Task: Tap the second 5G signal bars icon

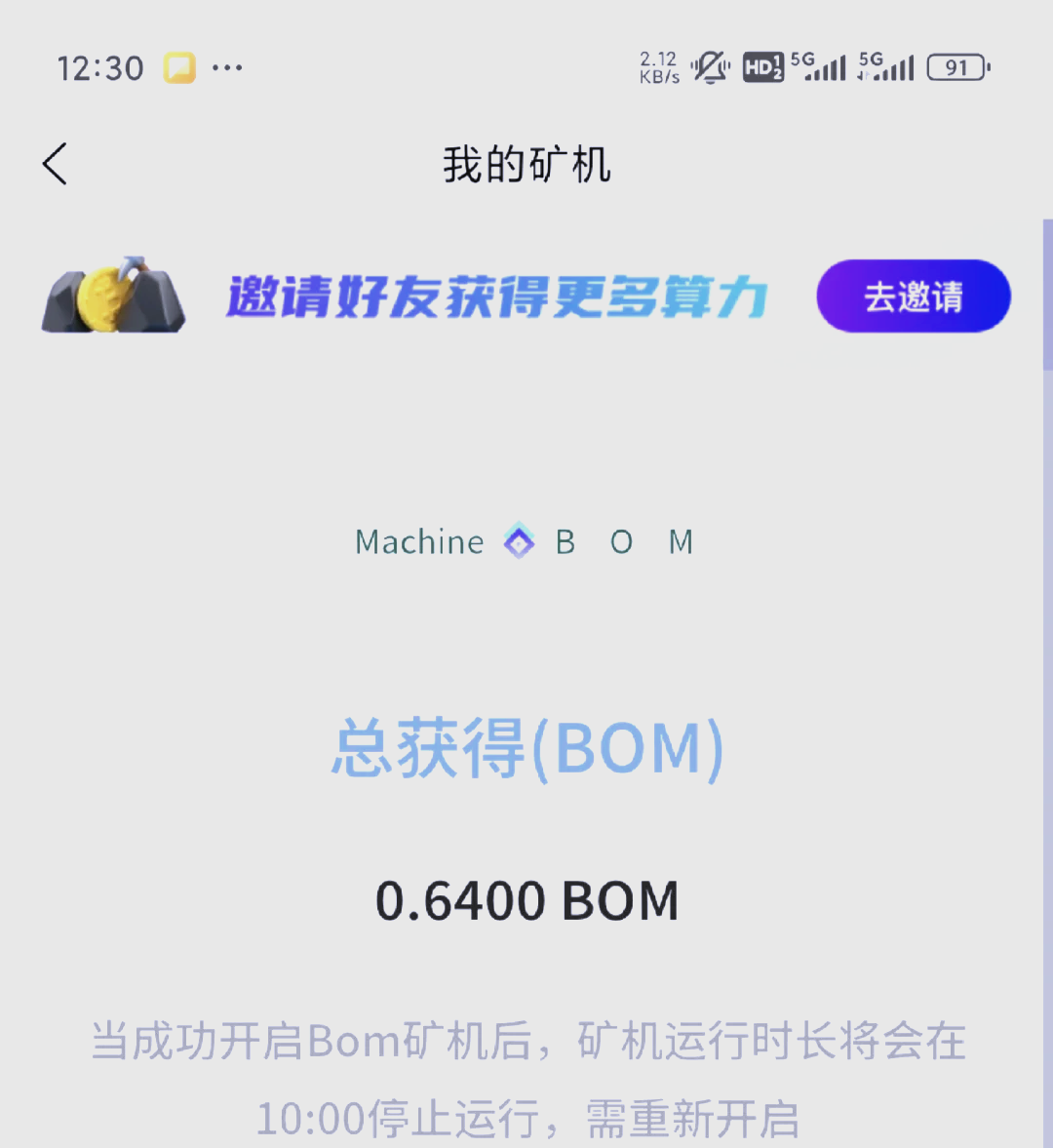Action: (889, 66)
